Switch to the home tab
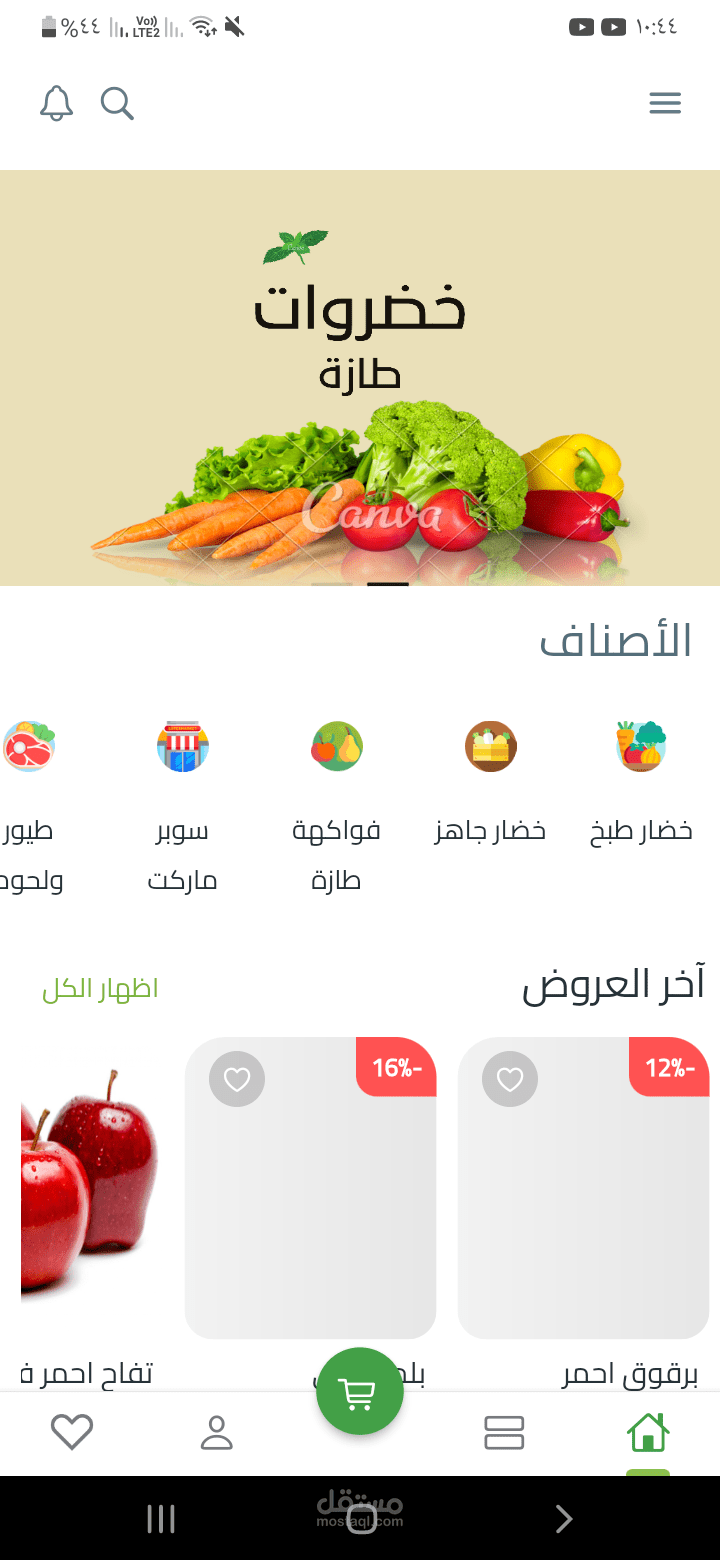 pyautogui.click(x=648, y=1433)
